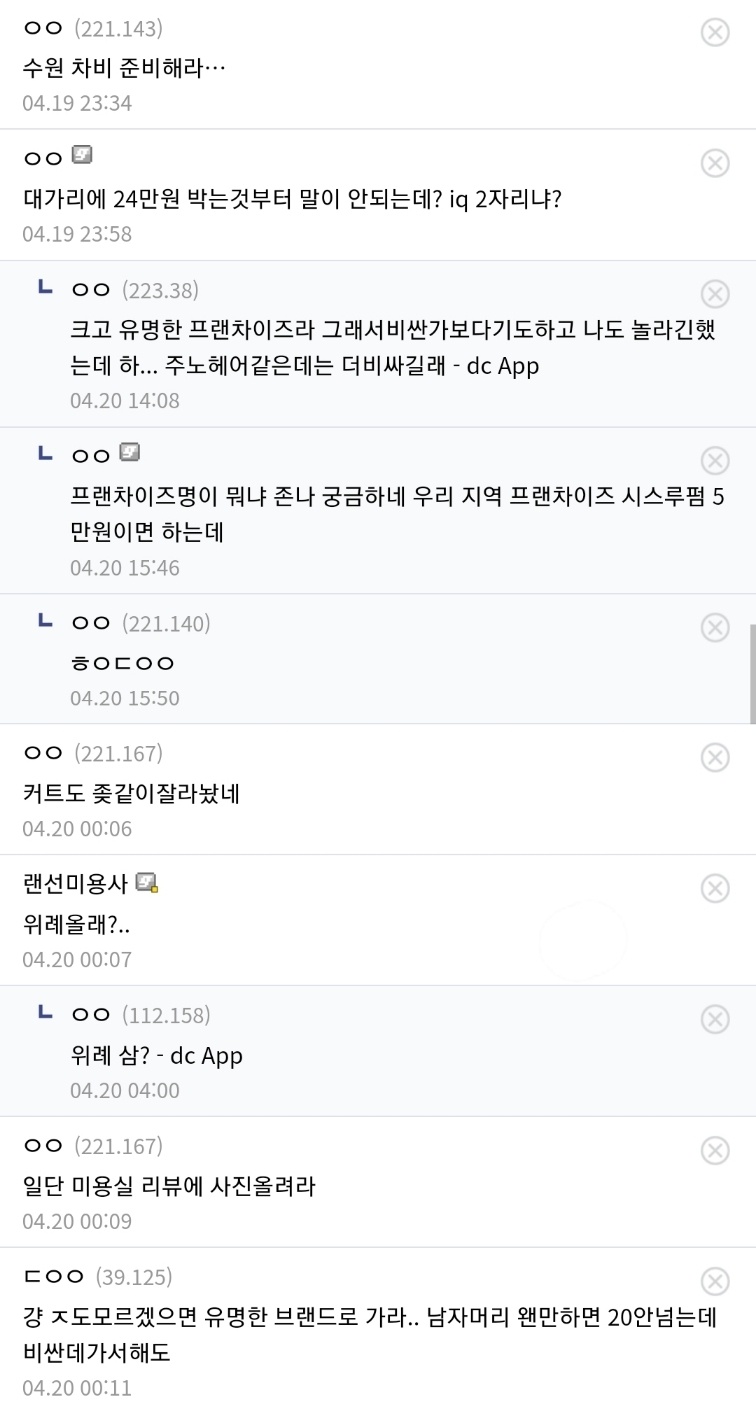This screenshot has height=1401, width=756.
Task: Open the gallog icon beside 랜선미용사
Action: (x=147, y=883)
